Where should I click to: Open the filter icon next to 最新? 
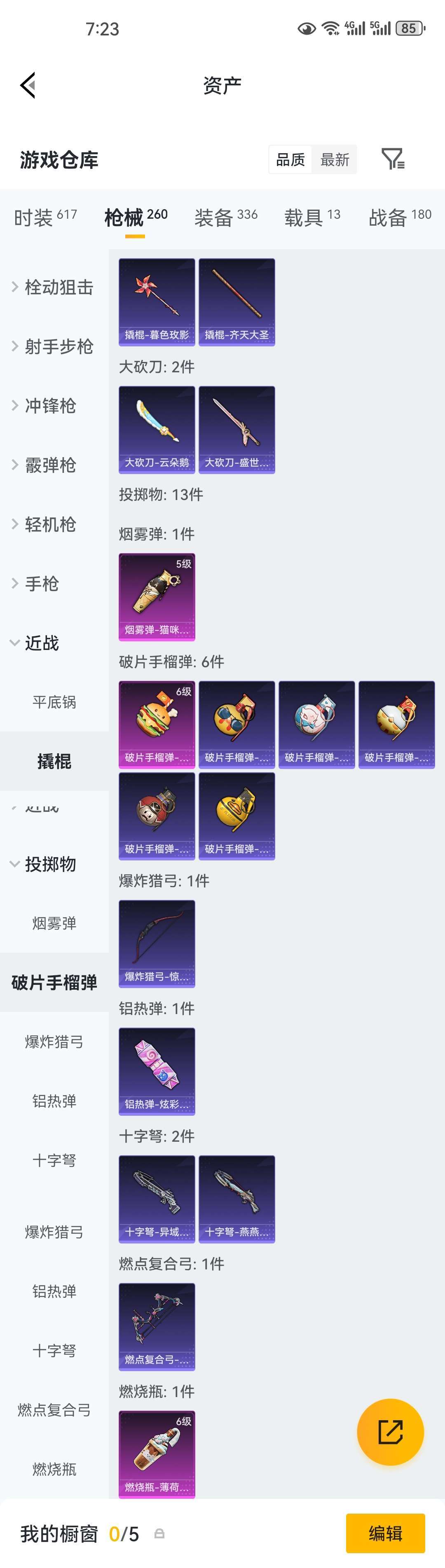393,159
